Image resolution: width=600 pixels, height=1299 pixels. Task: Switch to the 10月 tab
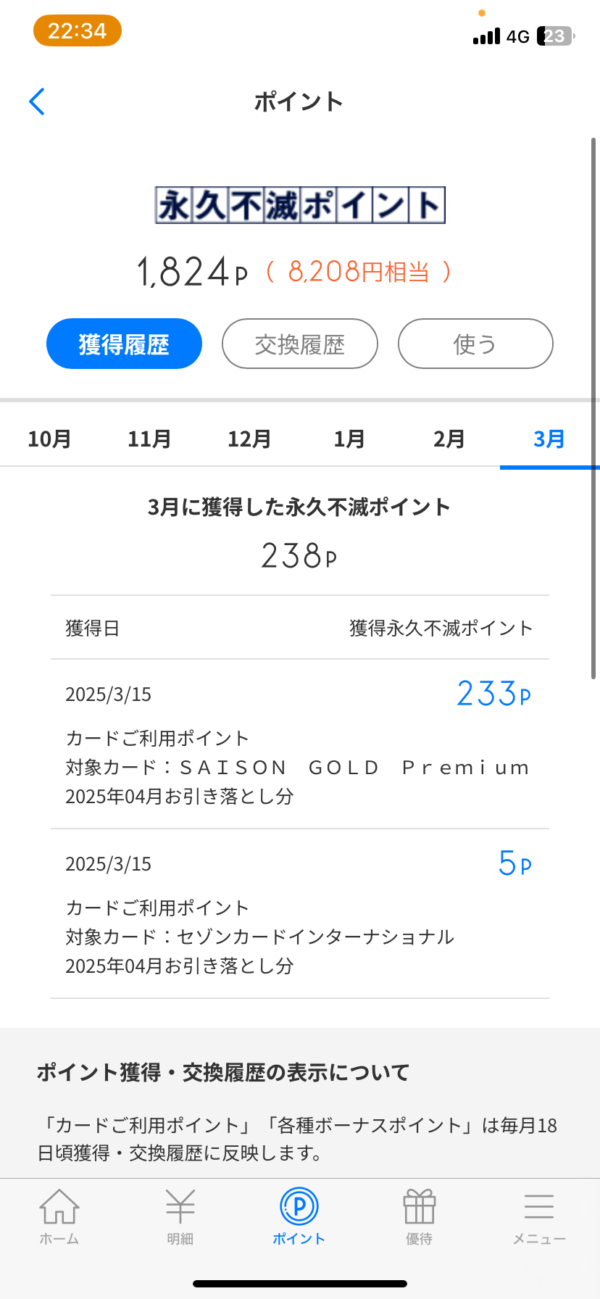tap(50, 438)
